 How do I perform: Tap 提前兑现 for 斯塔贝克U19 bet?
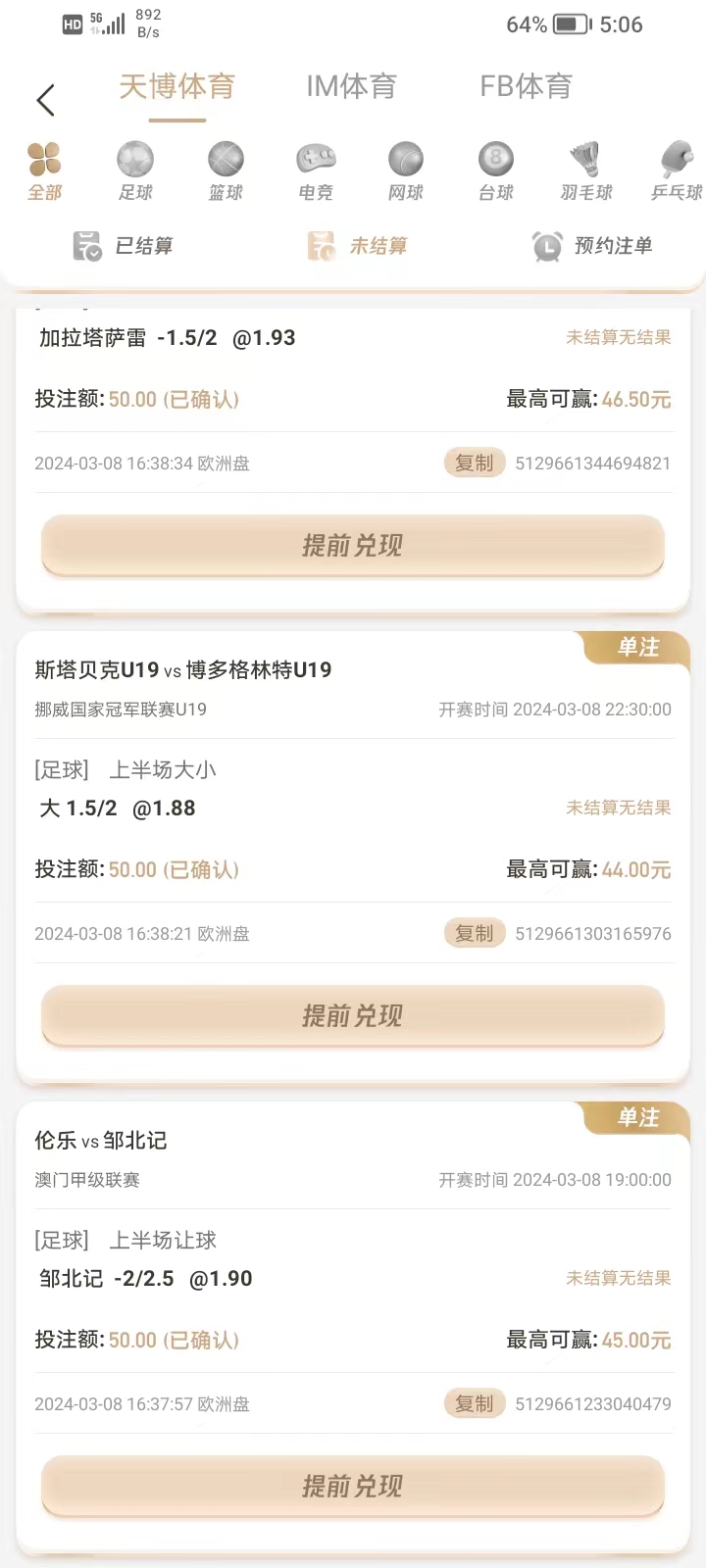353,1015
